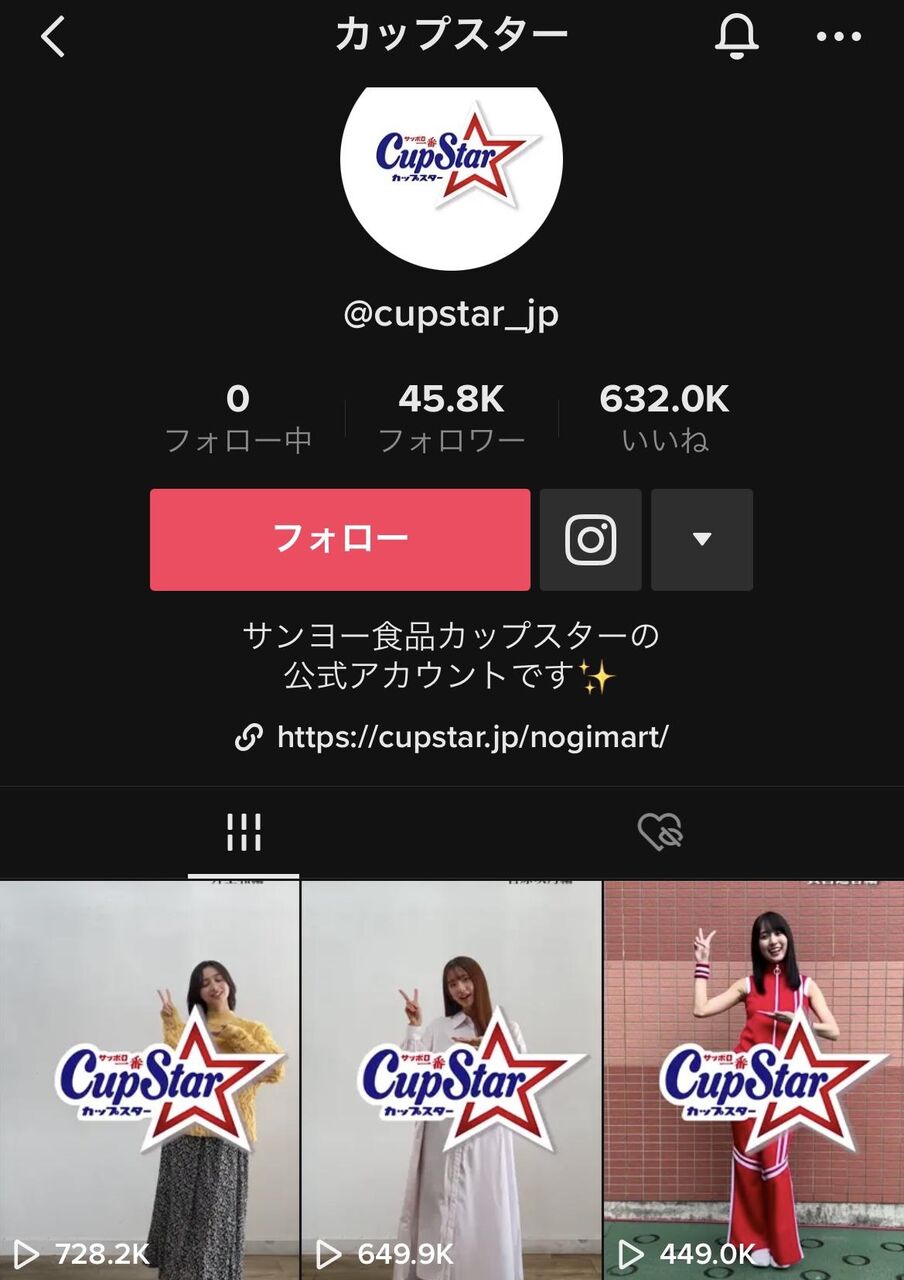
Task: Play the video with 449.0K views
Action: click(x=754, y=1080)
